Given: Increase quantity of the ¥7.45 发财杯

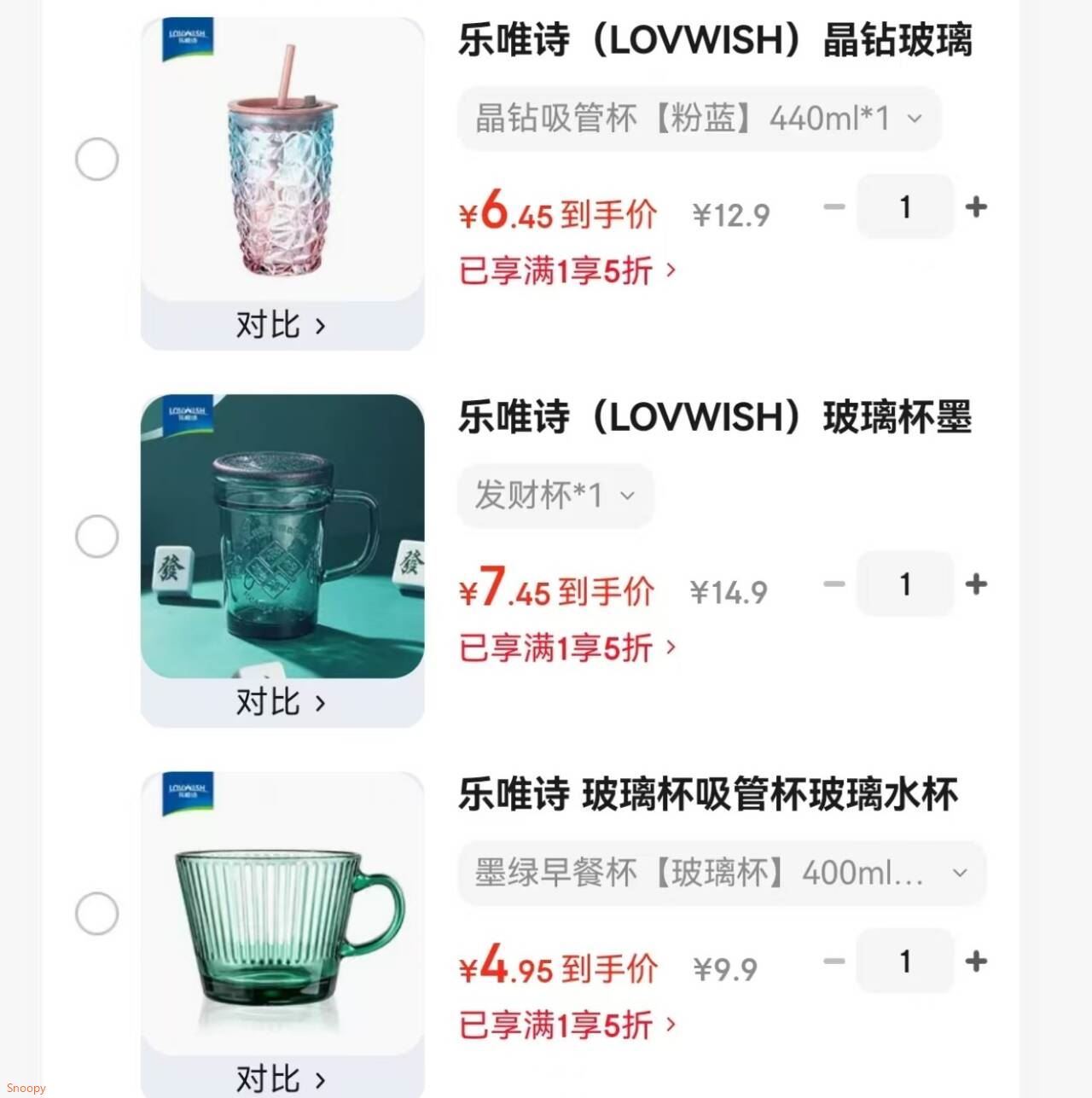Looking at the screenshot, I should (976, 584).
